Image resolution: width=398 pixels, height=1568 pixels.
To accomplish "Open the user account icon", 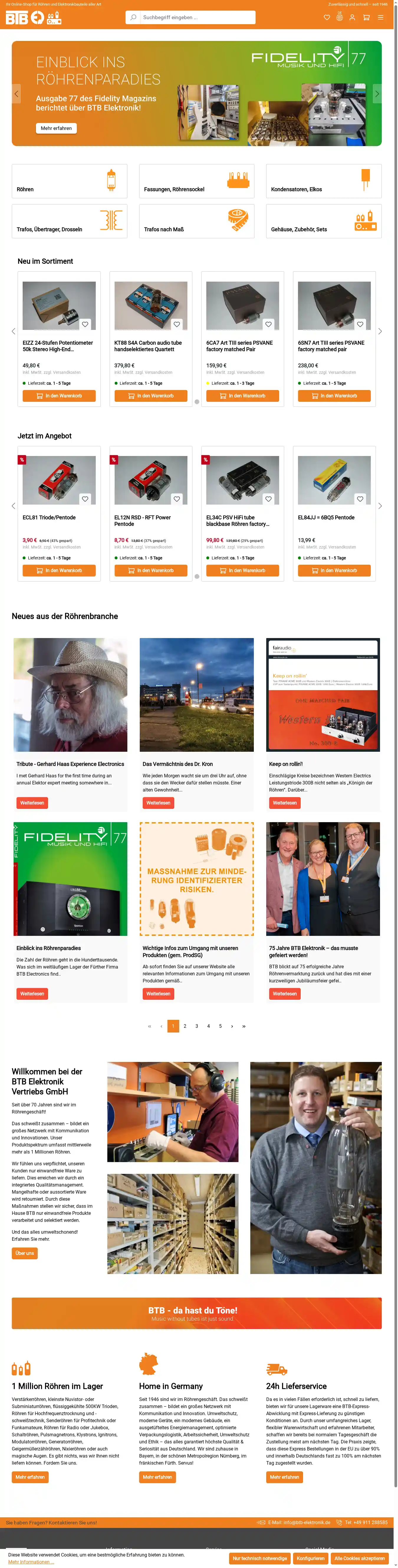I will (x=352, y=18).
